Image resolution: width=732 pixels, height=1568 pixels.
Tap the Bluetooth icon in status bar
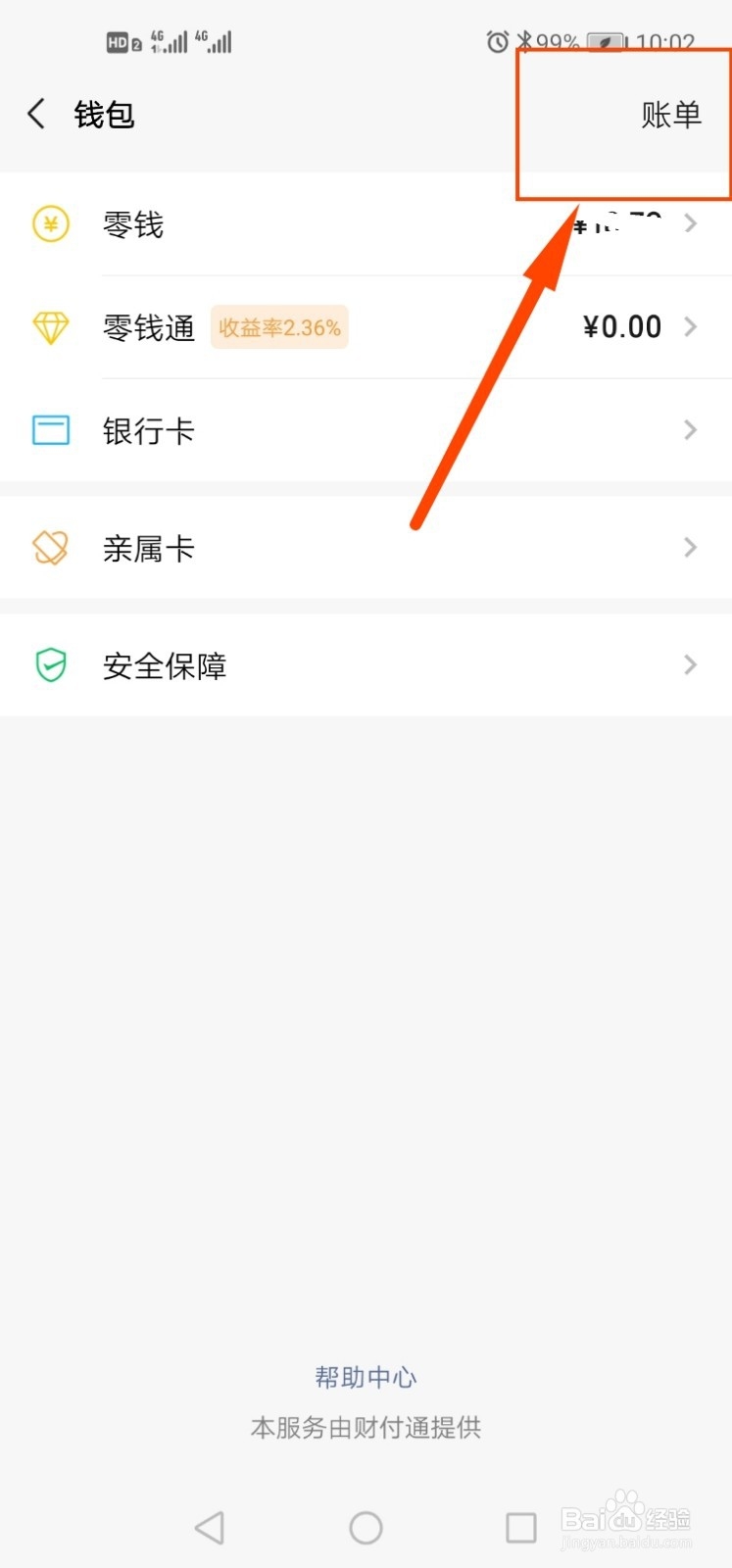tap(524, 41)
